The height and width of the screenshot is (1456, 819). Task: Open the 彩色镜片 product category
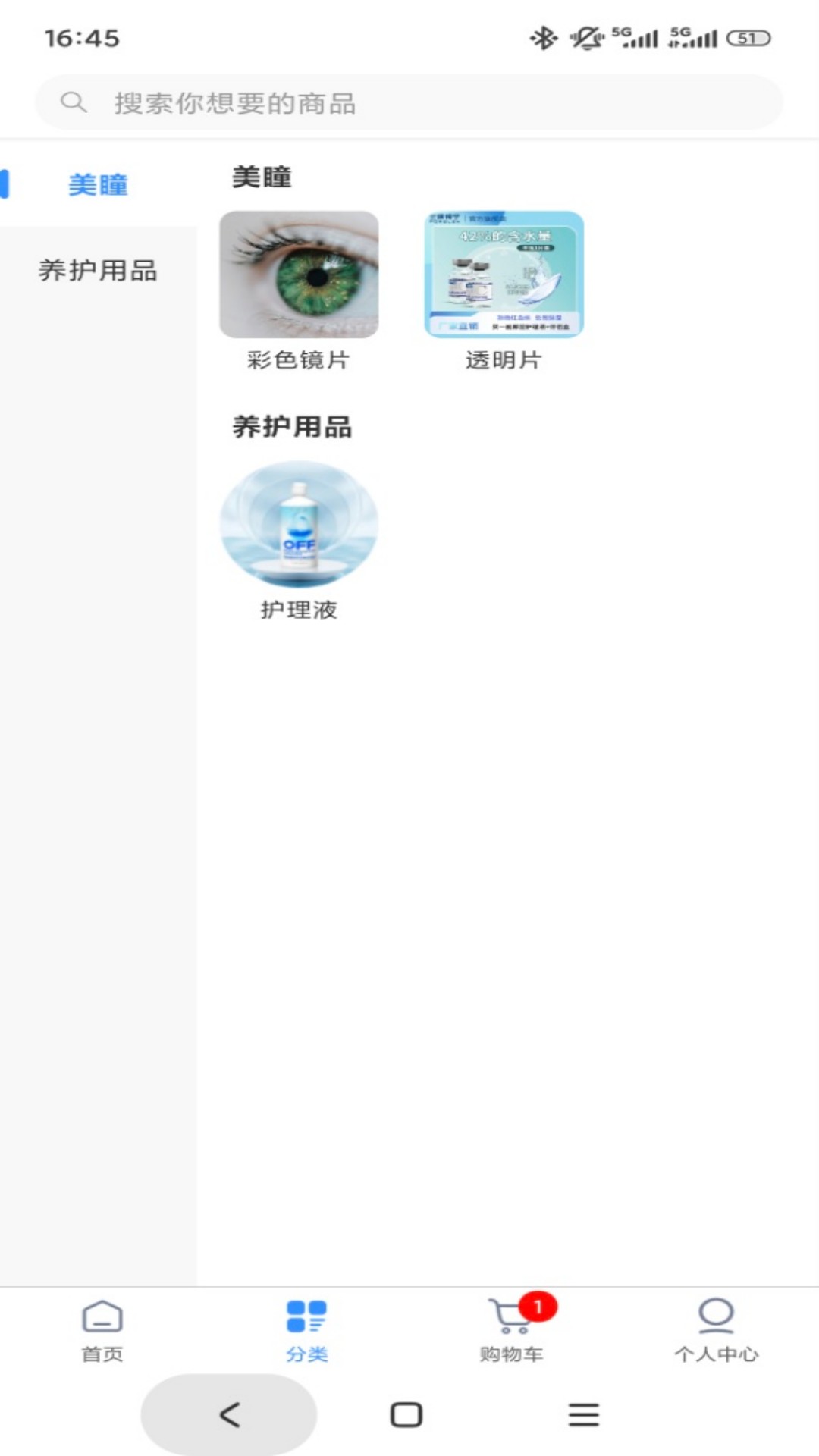pyautogui.click(x=298, y=274)
